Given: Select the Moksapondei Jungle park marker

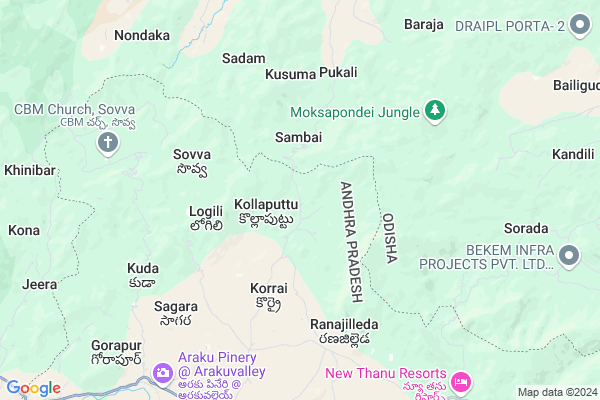Looking at the screenshot, I should (x=434, y=110).
